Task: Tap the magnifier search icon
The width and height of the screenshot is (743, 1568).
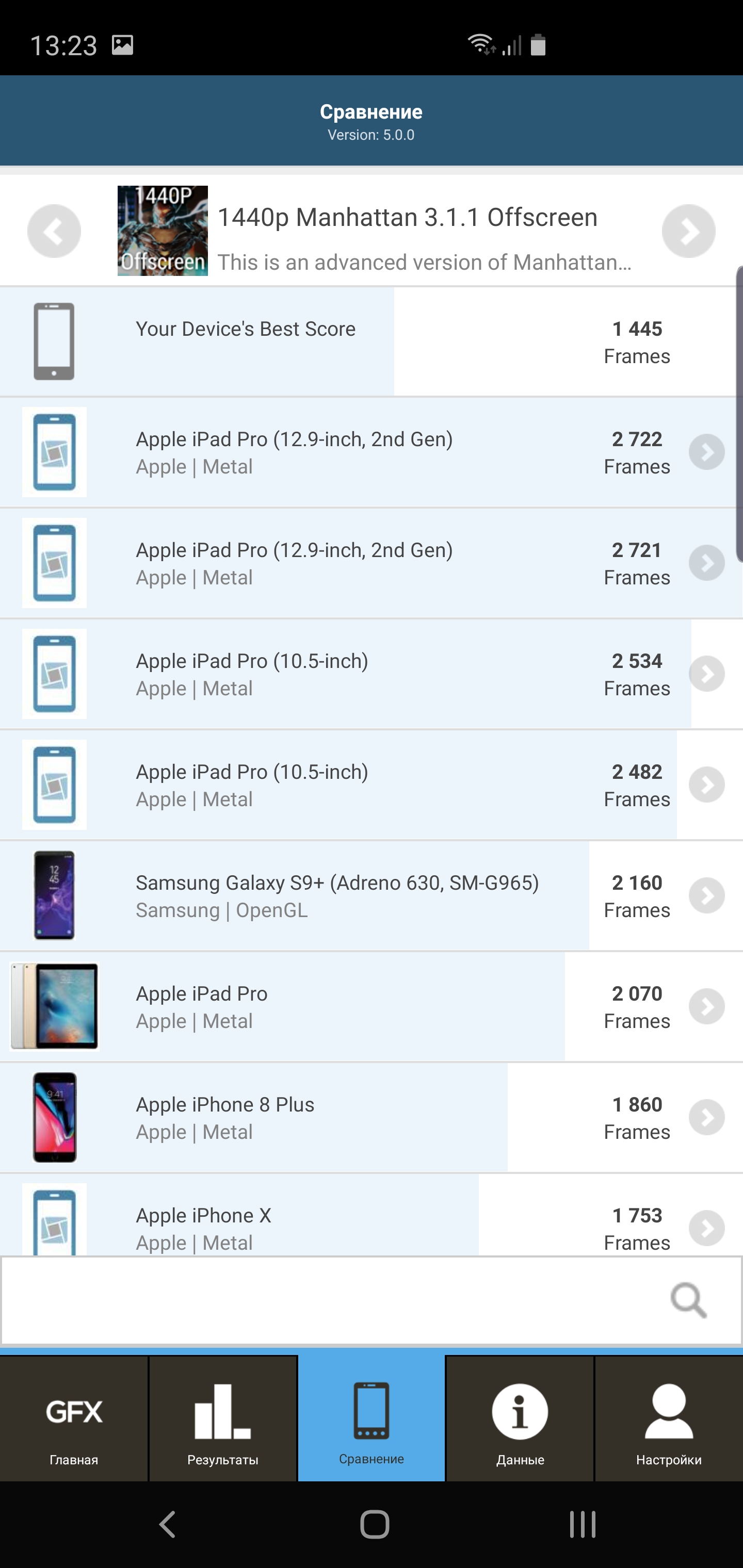Action: coord(688,1300)
